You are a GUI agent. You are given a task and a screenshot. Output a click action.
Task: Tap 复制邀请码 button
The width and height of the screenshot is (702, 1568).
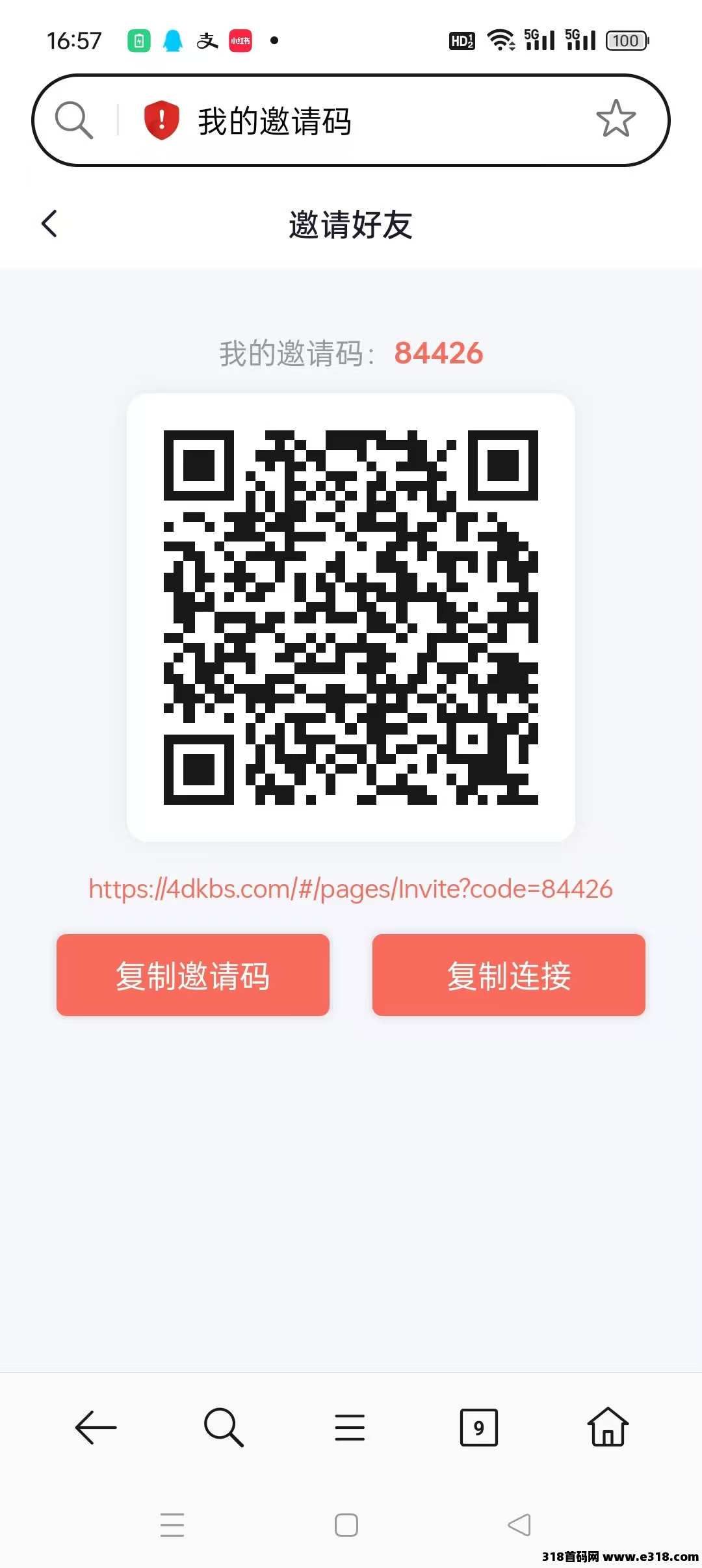pos(193,975)
